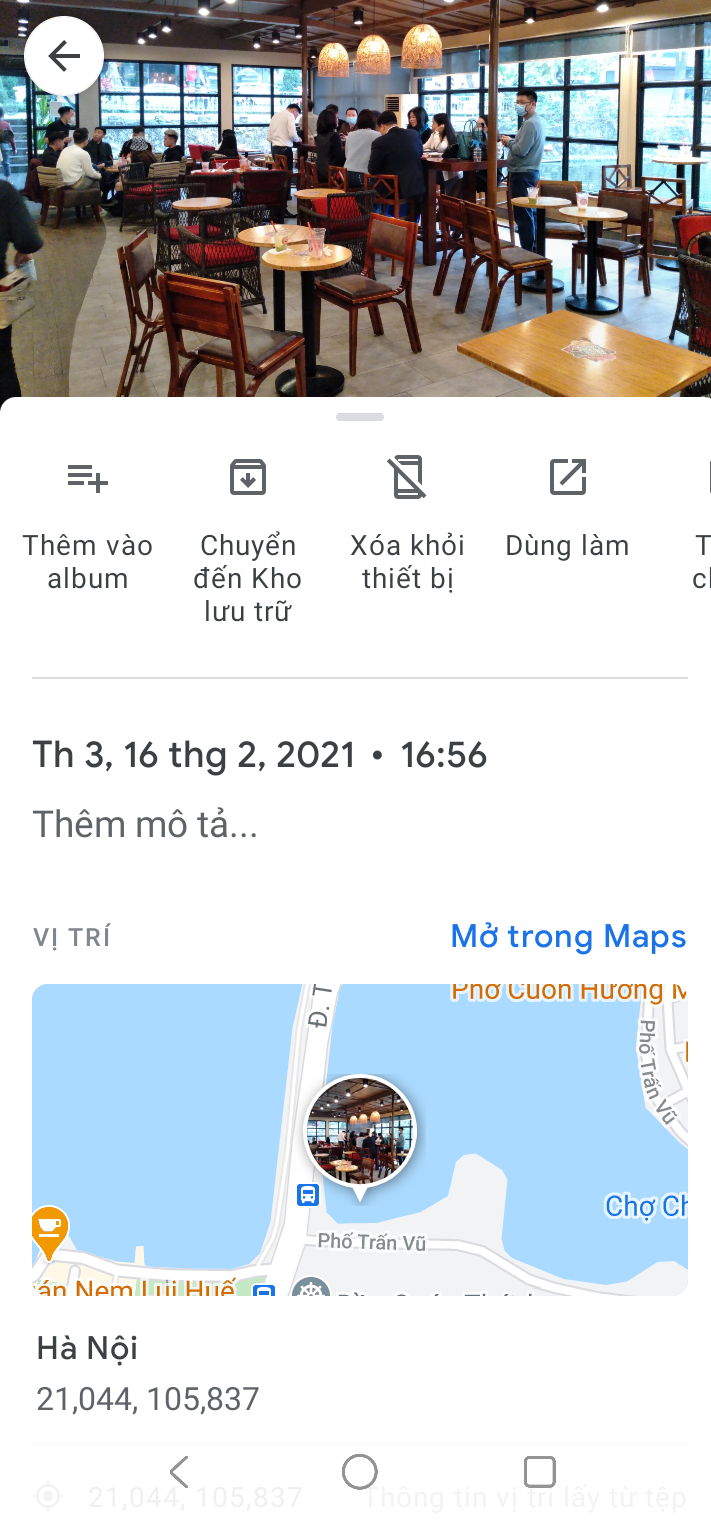711x1520 pixels.
Task: Go back using the top arrow
Action: pyautogui.click(x=64, y=57)
